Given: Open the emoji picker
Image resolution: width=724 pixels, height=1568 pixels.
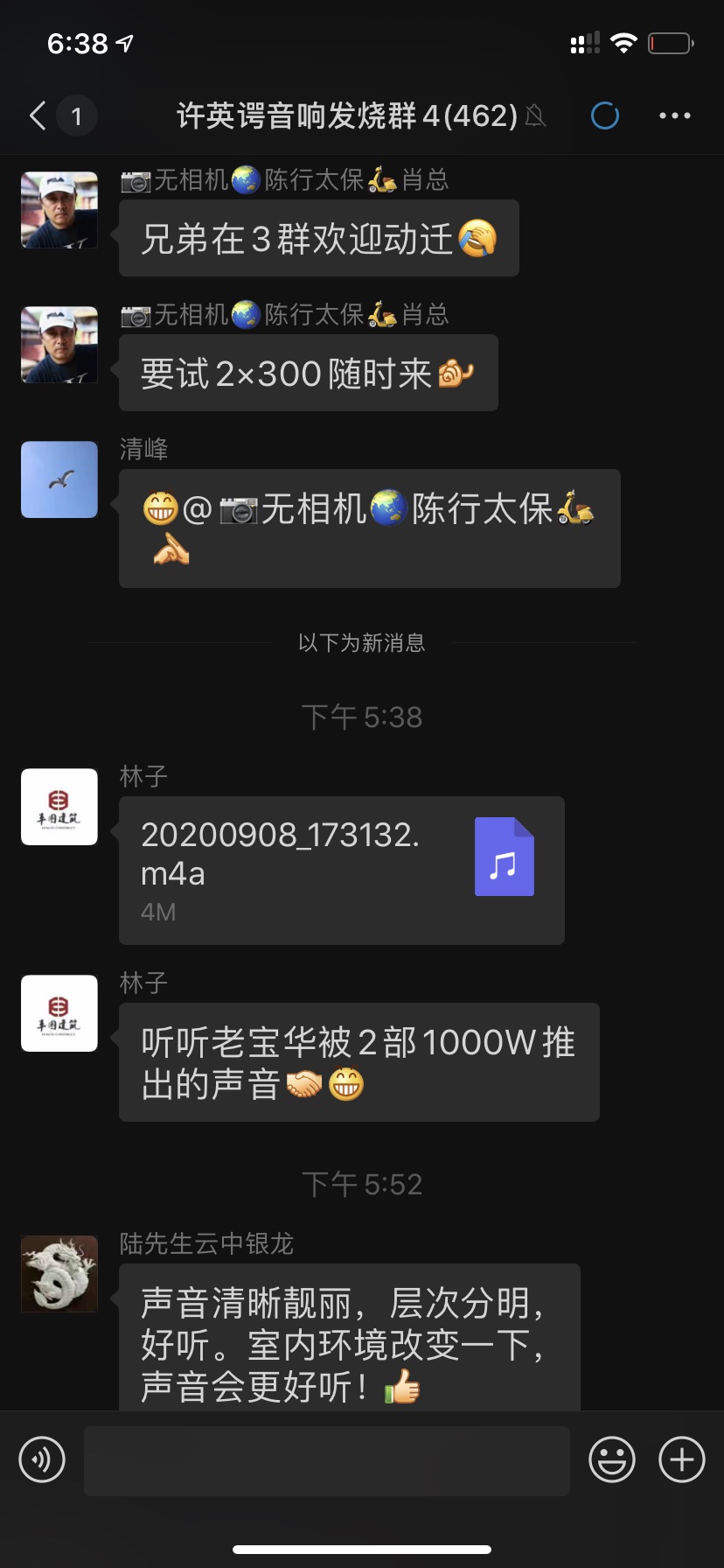Looking at the screenshot, I should pyautogui.click(x=611, y=1459).
